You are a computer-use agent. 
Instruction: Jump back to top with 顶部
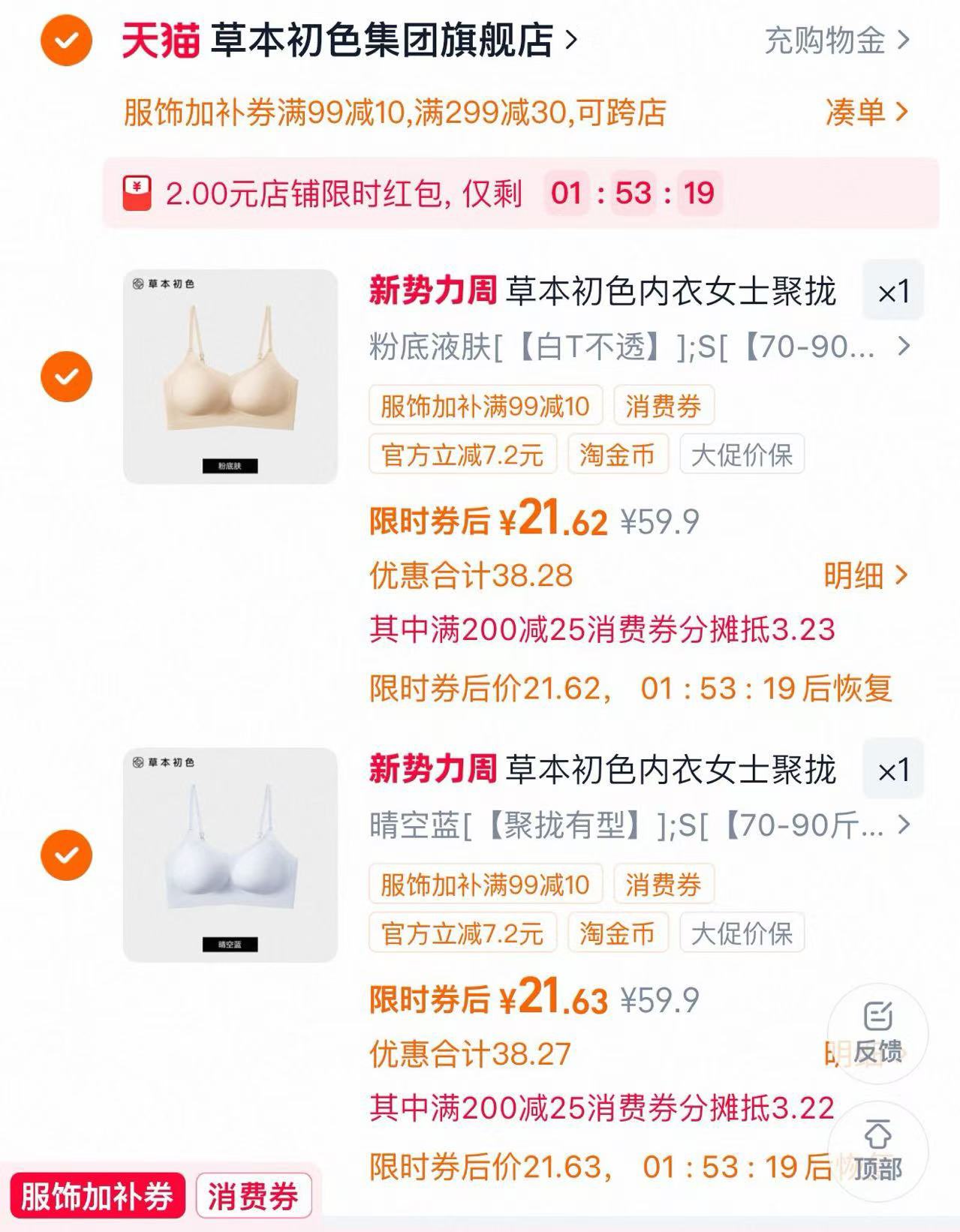(x=877, y=1152)
